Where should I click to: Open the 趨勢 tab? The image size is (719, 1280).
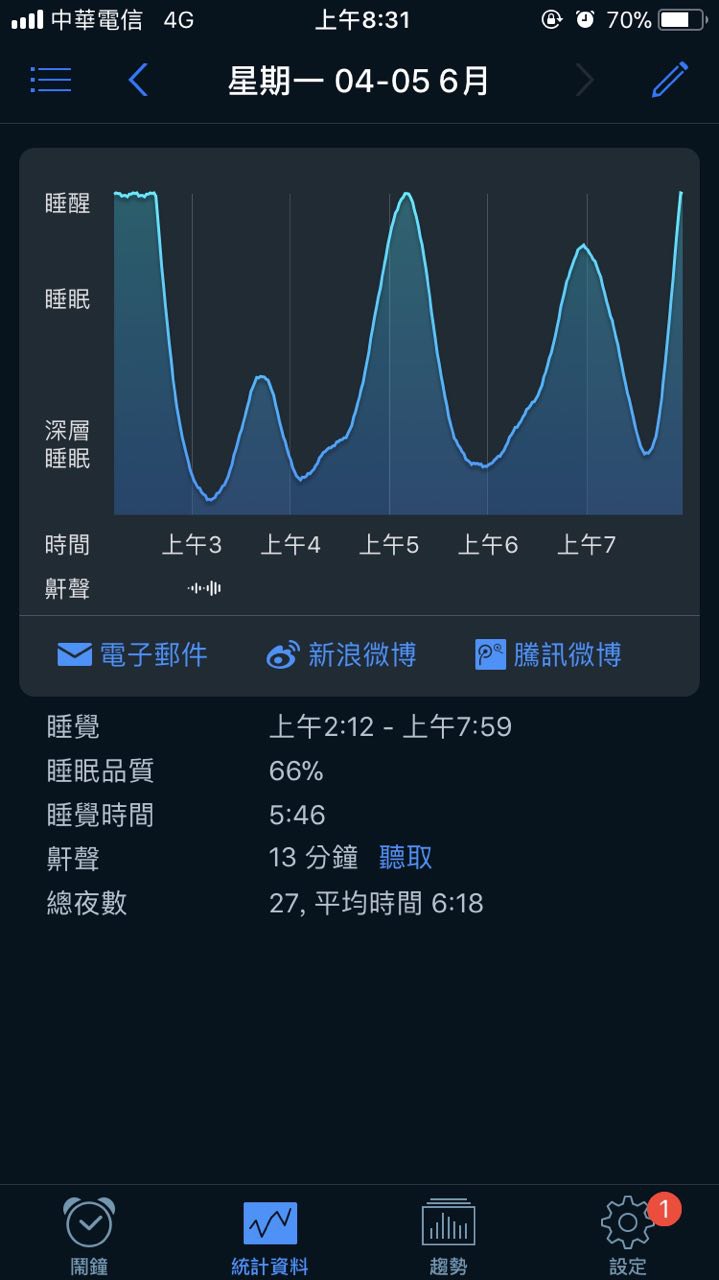click(x=448, y=1236)
